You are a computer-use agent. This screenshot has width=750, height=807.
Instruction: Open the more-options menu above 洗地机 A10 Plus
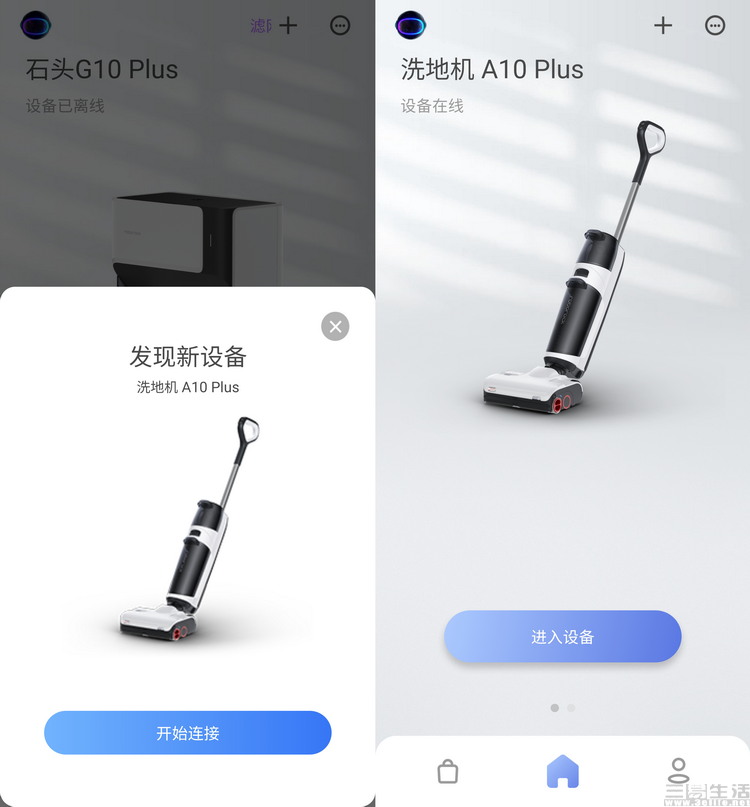tap(715, 26)
